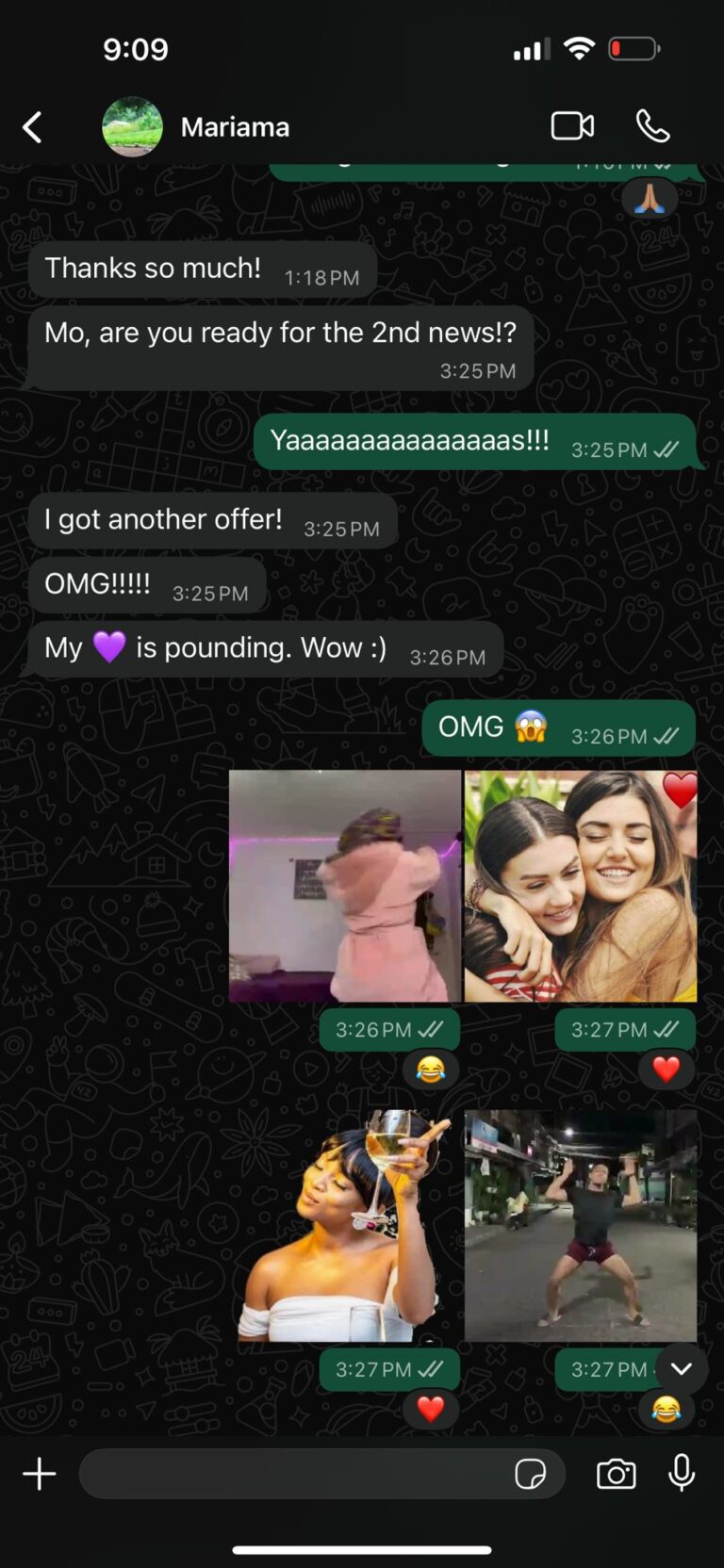Open the sticker picker
The height and width of the screenshot is (1568, 724).
tap(530, 1474)
